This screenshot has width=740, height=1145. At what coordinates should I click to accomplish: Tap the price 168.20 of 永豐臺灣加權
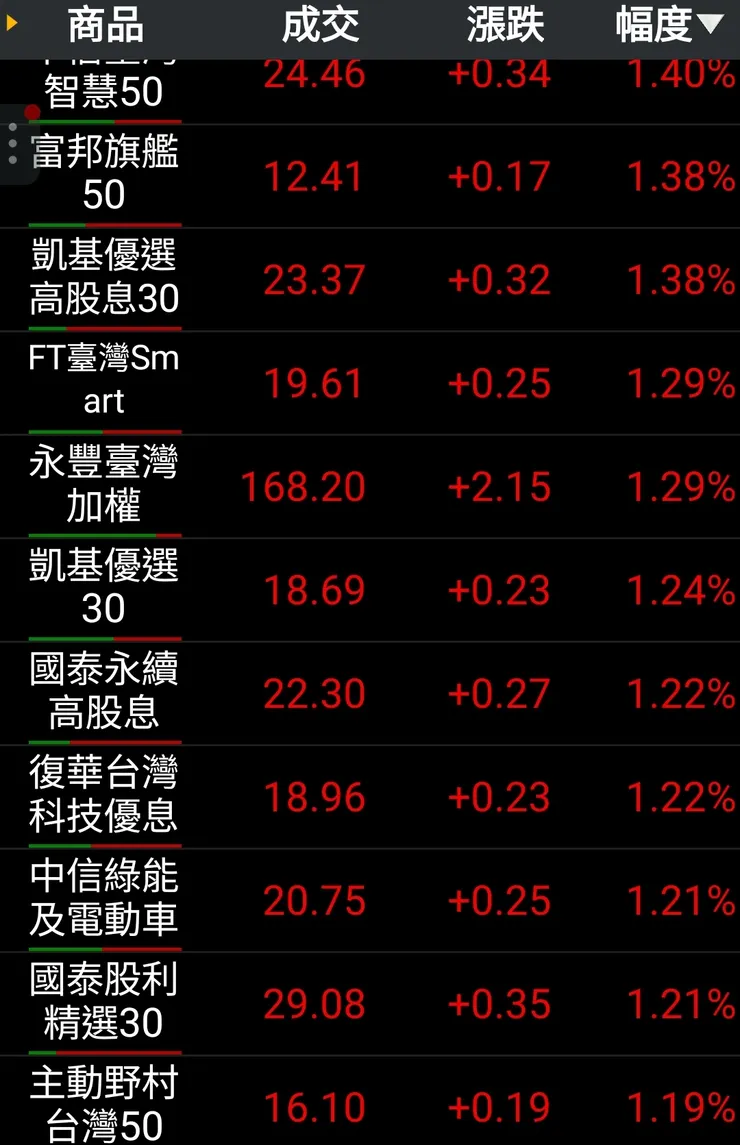coord(304,487)
